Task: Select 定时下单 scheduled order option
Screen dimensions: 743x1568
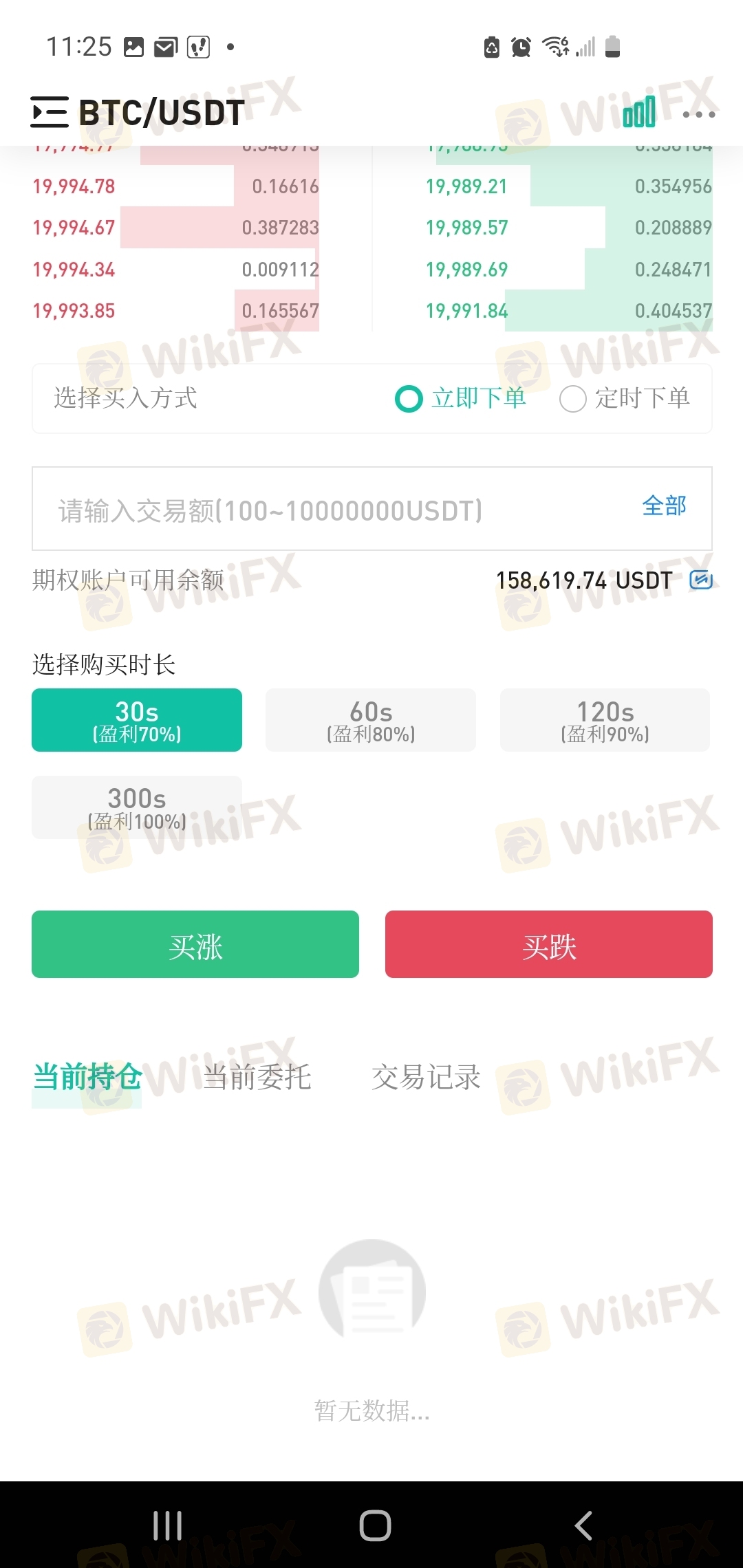Action: (x=625, y=398)
